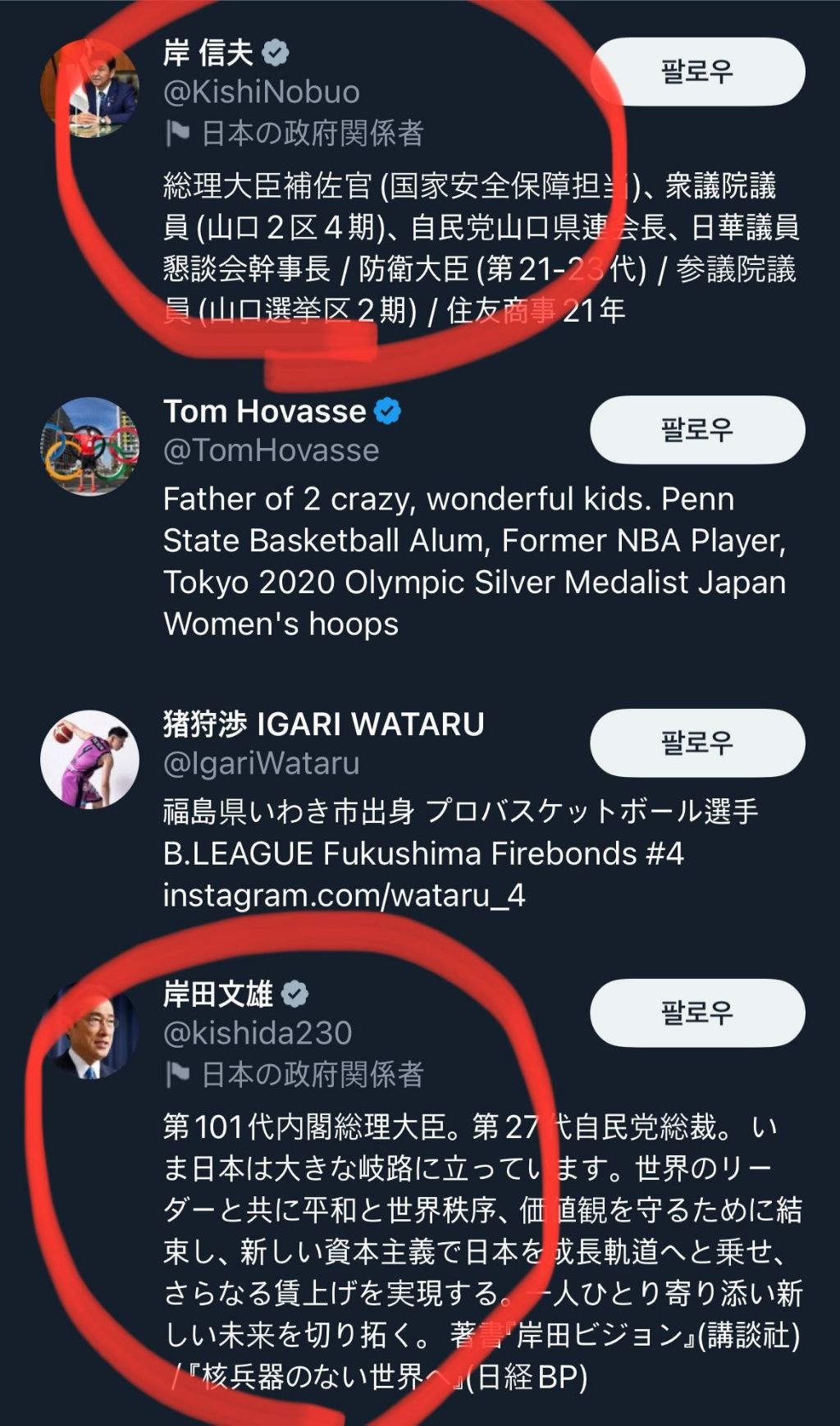Follow 猪狩渉 IGARI WATARU
Viewport: 840px width, 1426px height.
pyautogui.click(x=696, y=743)
